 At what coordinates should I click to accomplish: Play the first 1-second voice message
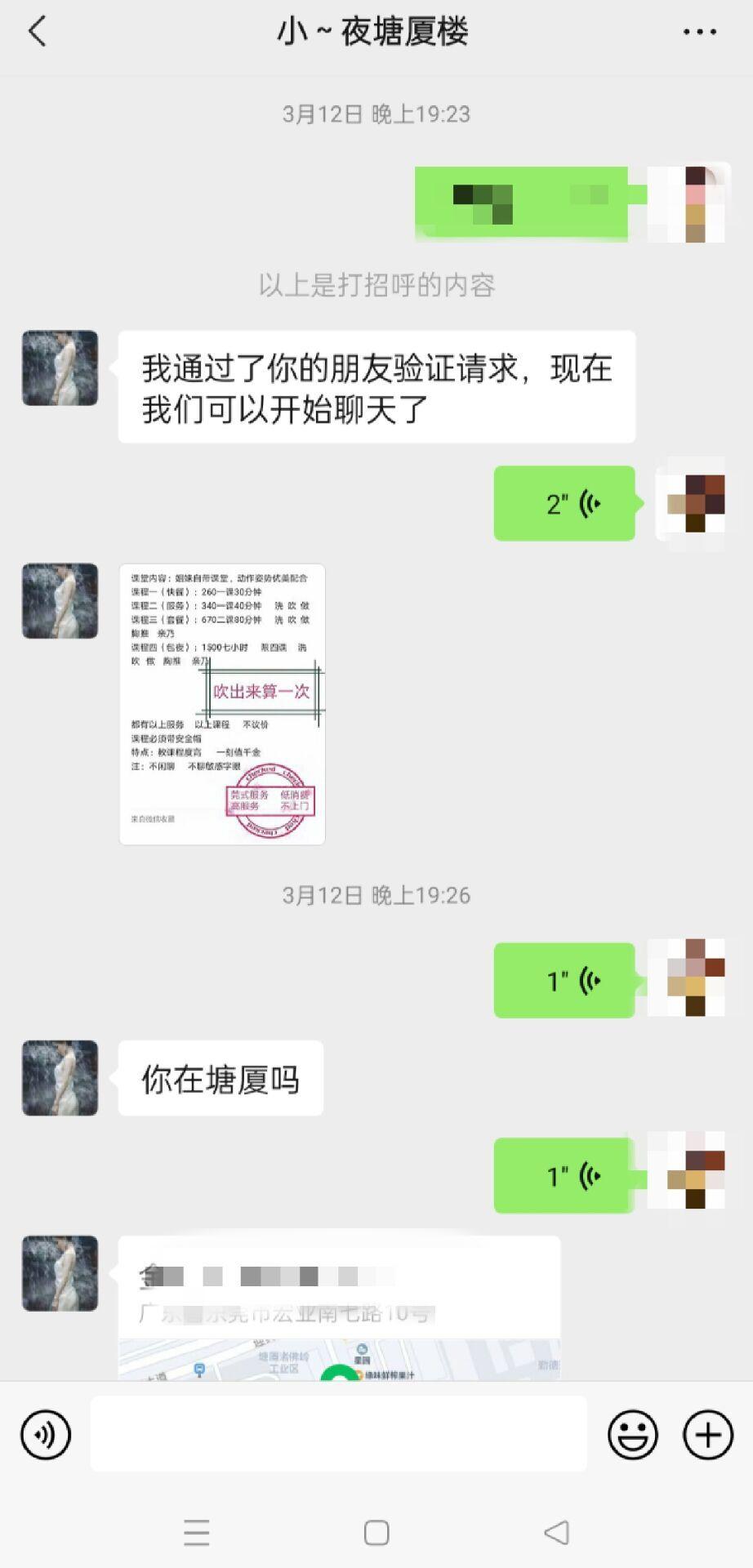tap(564, 981)
